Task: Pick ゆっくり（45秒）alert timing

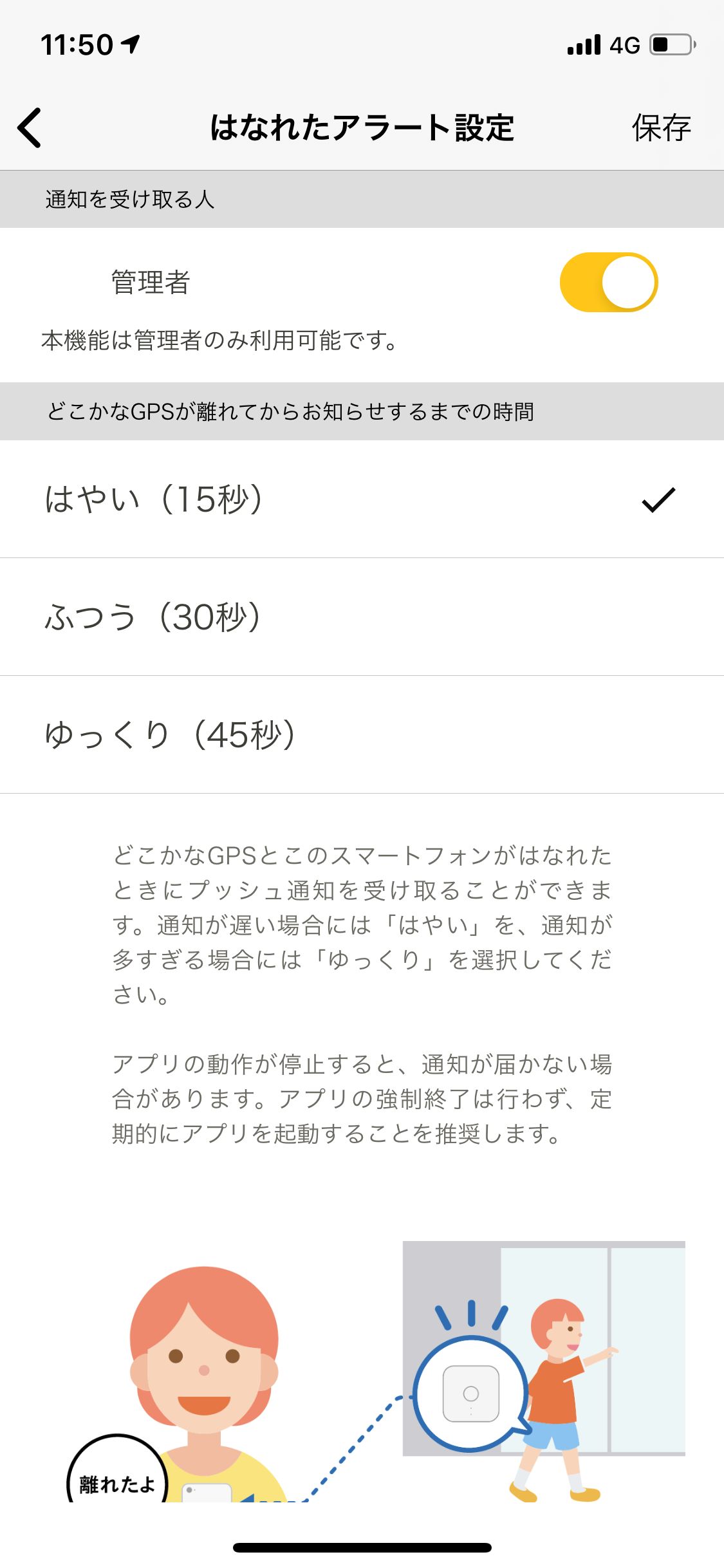Action: pos(360,734)
